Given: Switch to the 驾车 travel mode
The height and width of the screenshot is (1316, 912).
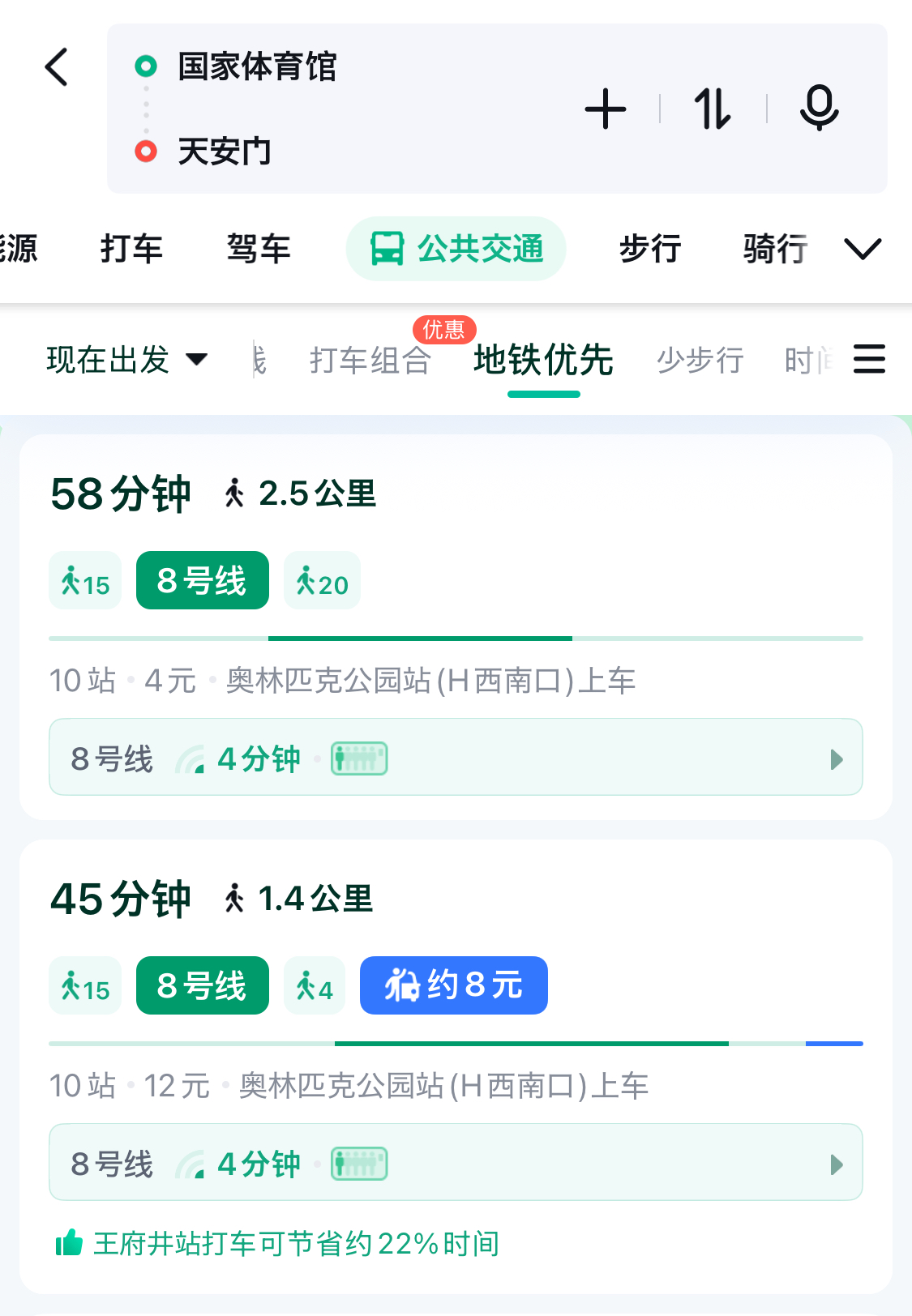Looking at the screenshot, I should 259,249.
